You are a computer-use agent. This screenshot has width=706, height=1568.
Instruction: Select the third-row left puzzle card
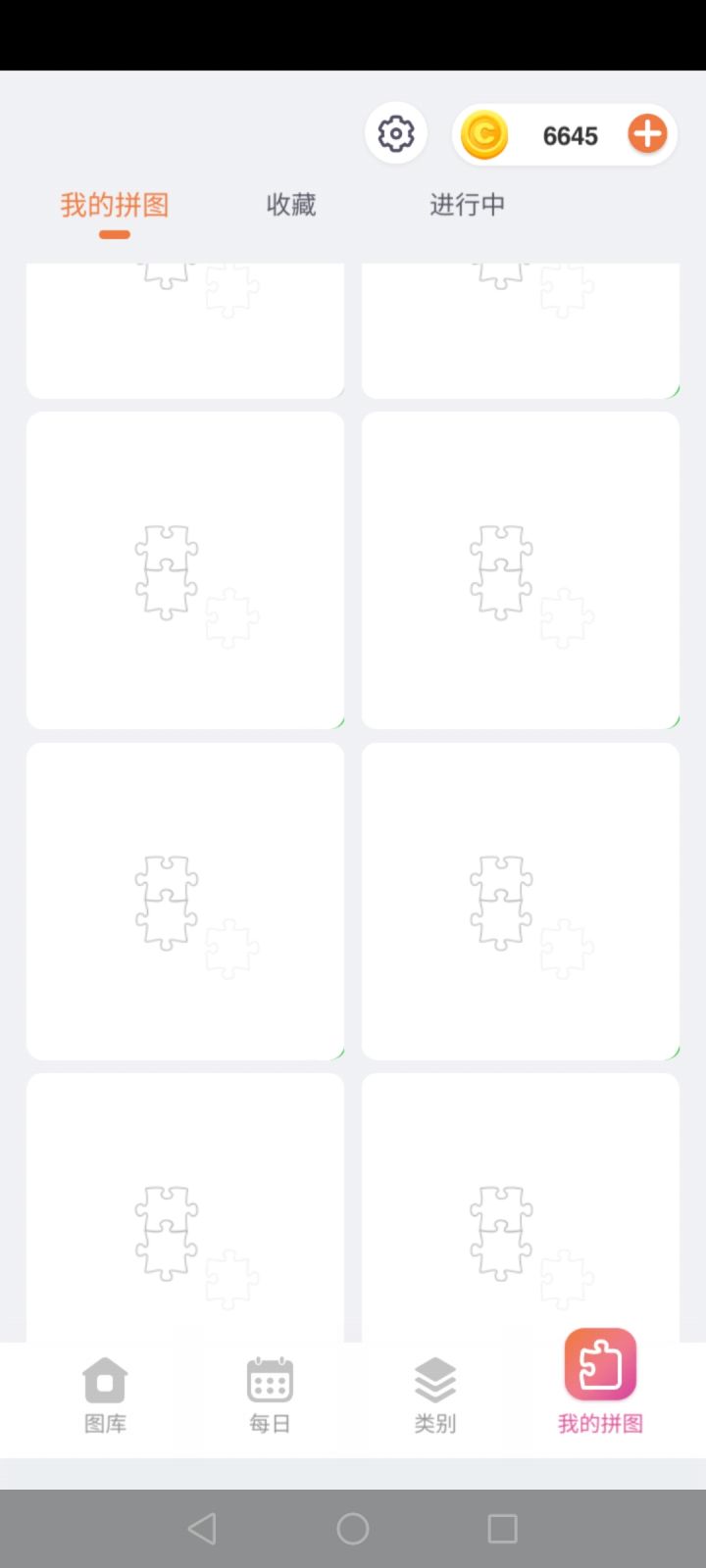click(x=185, y=901)
